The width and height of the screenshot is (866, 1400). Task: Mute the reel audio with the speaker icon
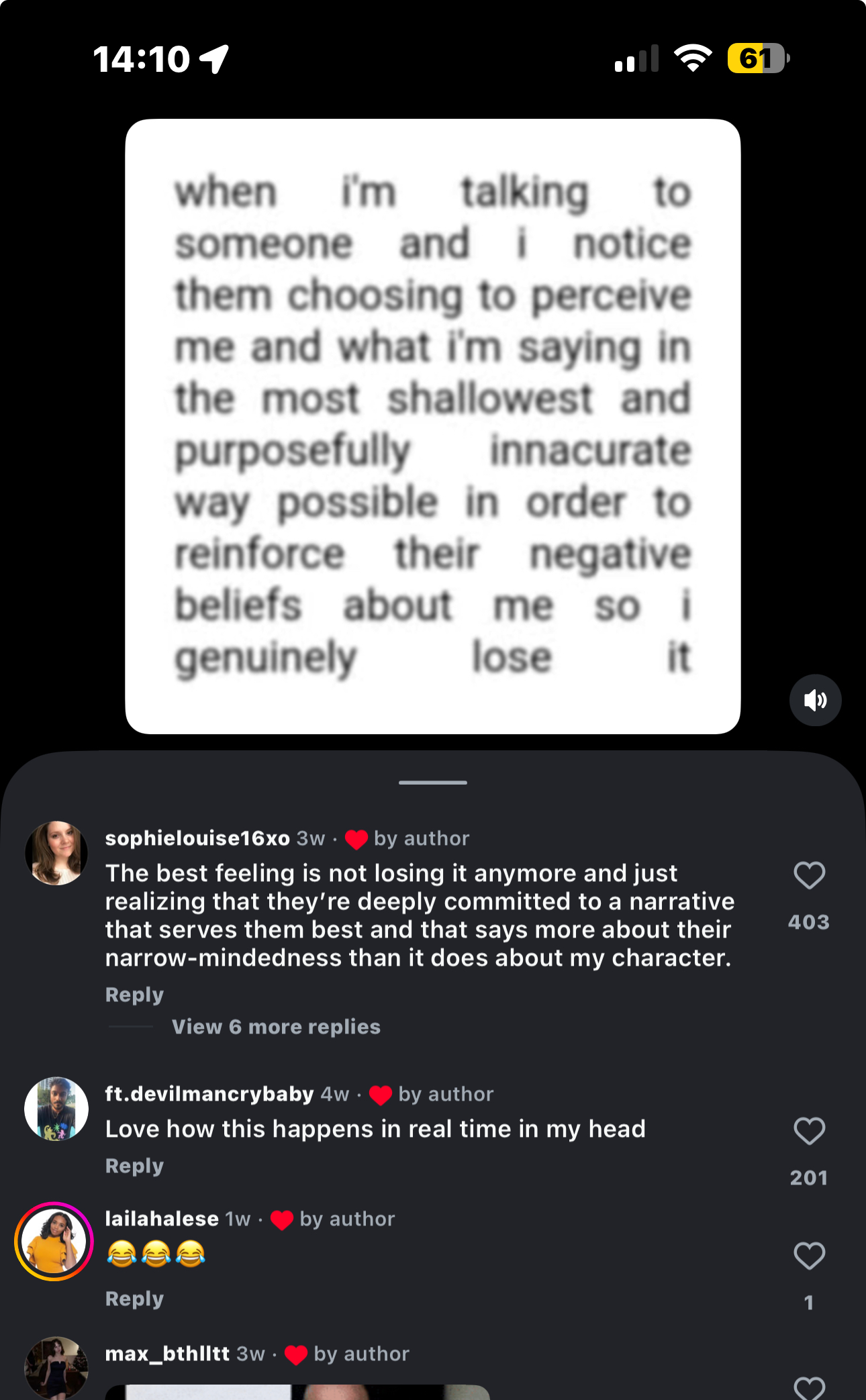click(x=815, y=700)
